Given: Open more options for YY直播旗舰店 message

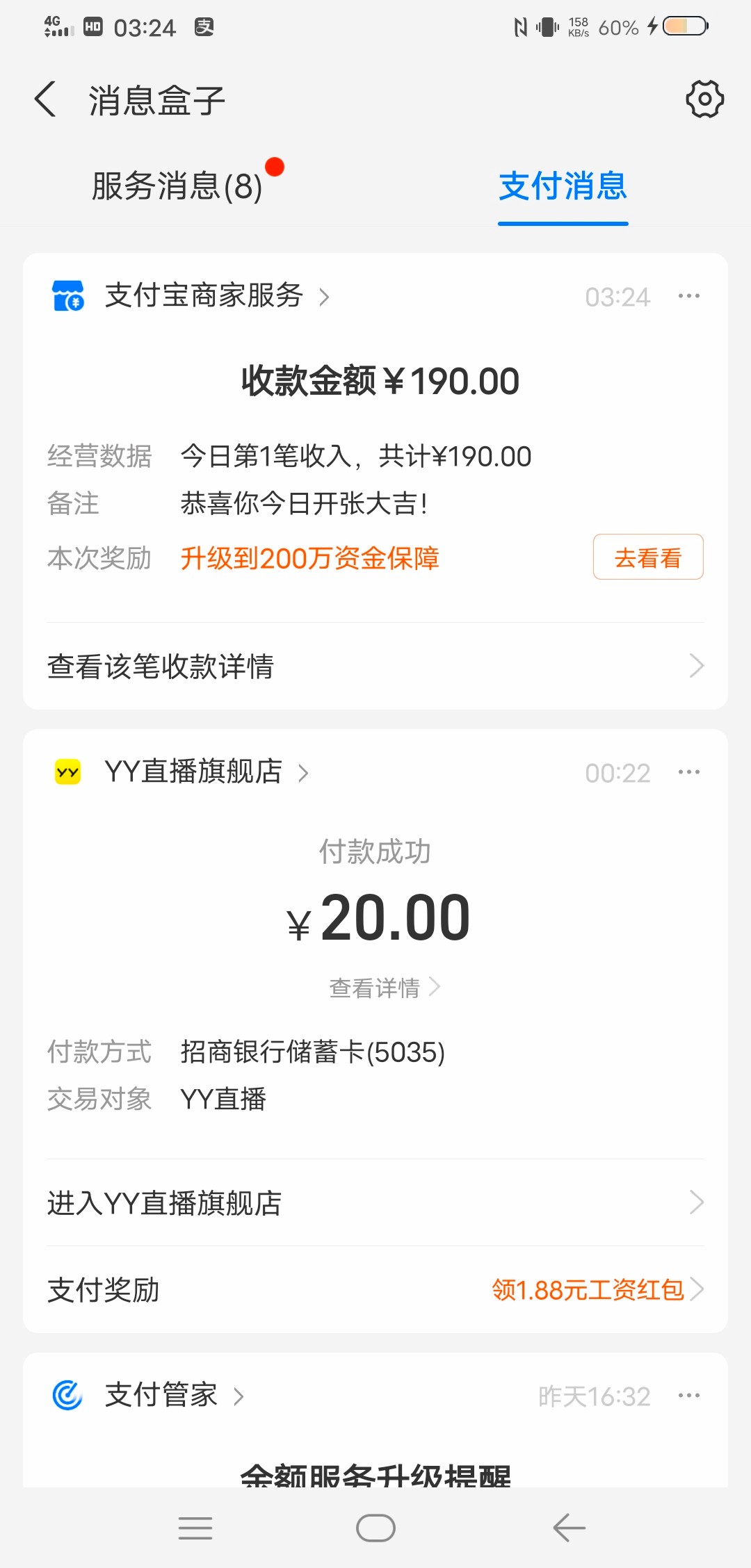Looking at the screenshot, I should [688, 772].
